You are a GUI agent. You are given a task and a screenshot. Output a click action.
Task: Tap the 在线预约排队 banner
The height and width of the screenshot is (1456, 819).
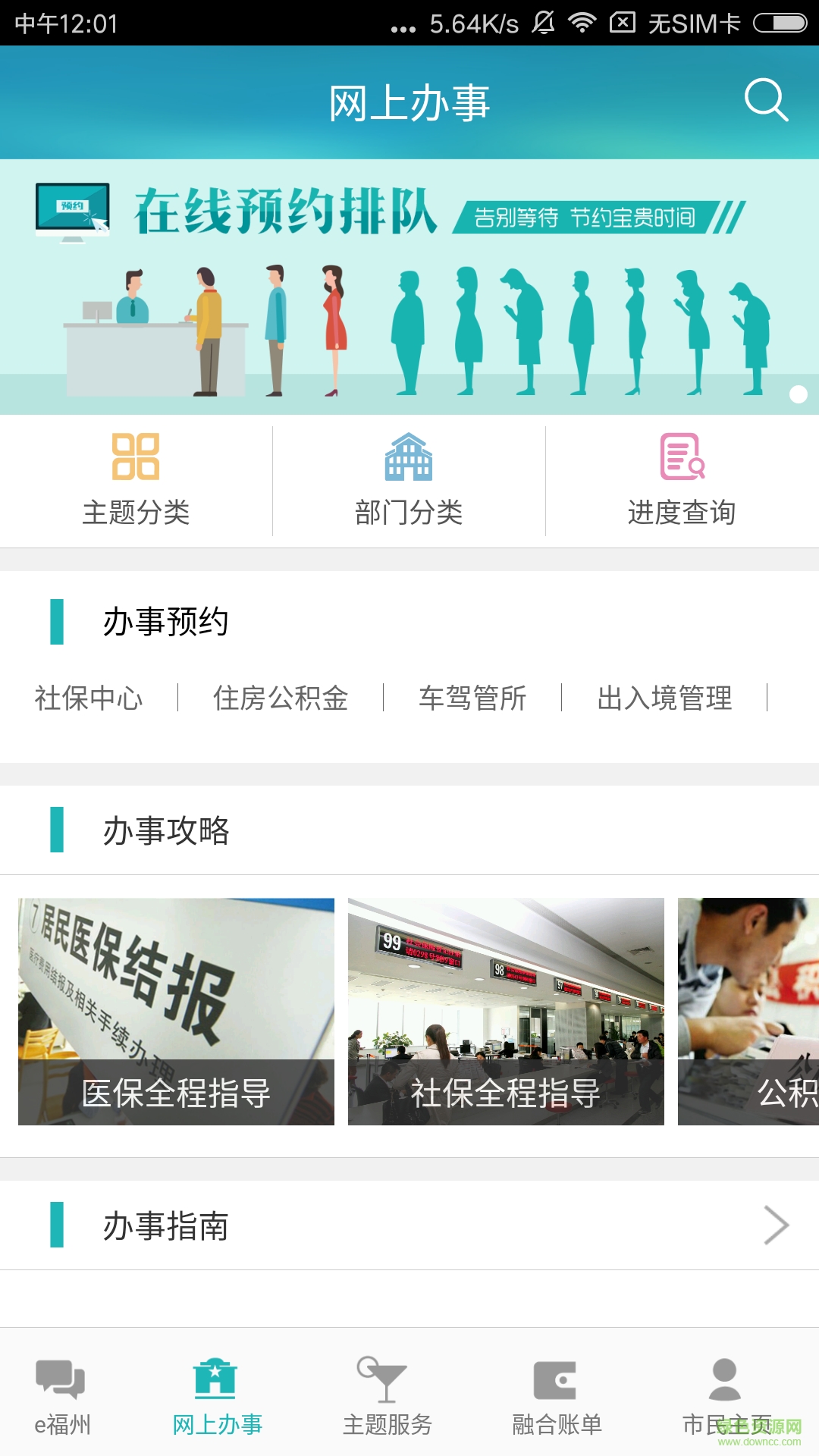(x=409, y=281)
